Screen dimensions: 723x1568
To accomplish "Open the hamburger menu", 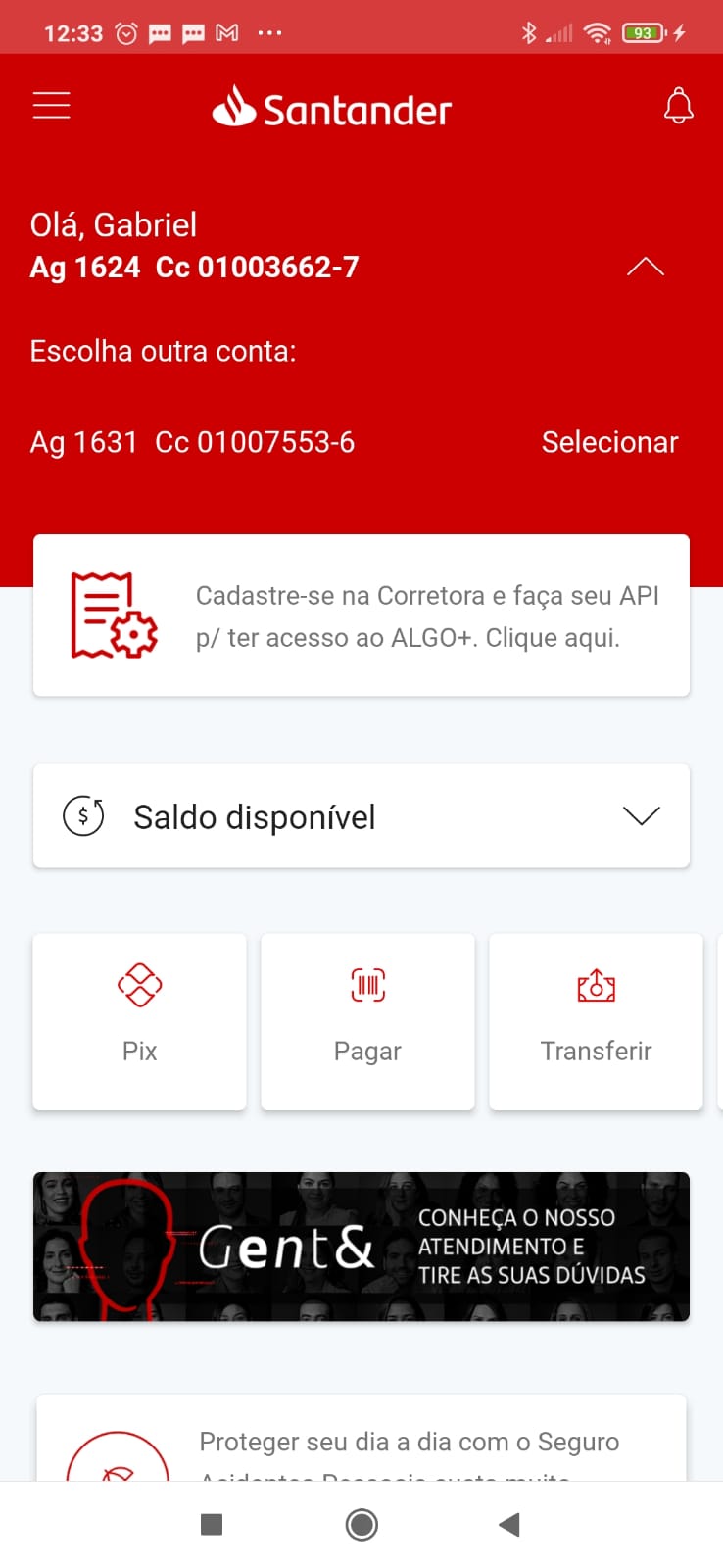I will (52, 106).
